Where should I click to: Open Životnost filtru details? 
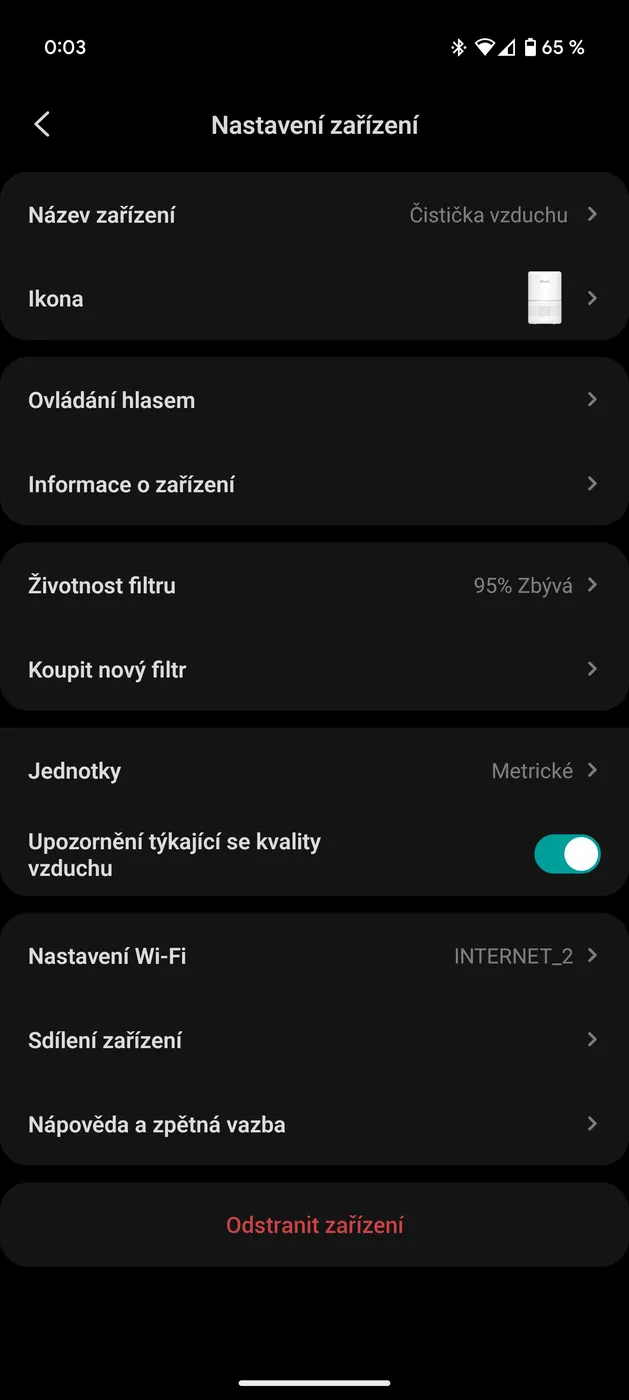314,586
